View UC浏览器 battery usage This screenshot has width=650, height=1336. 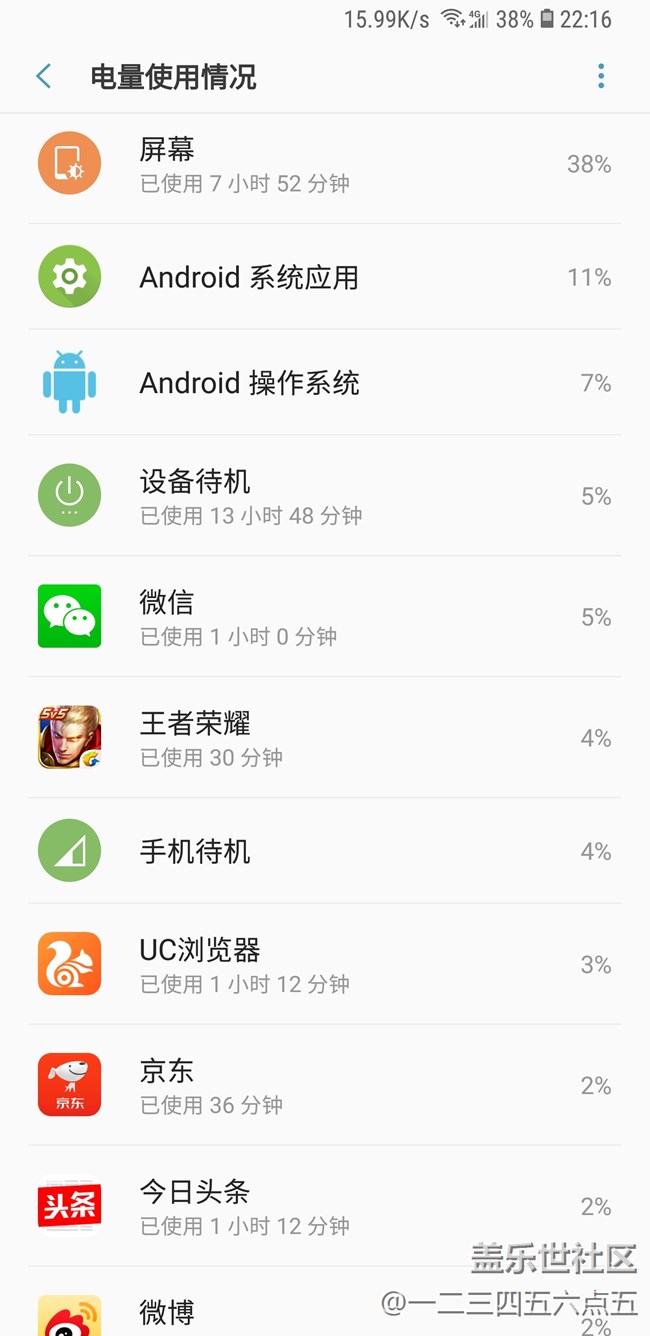[x=324, y=964]
